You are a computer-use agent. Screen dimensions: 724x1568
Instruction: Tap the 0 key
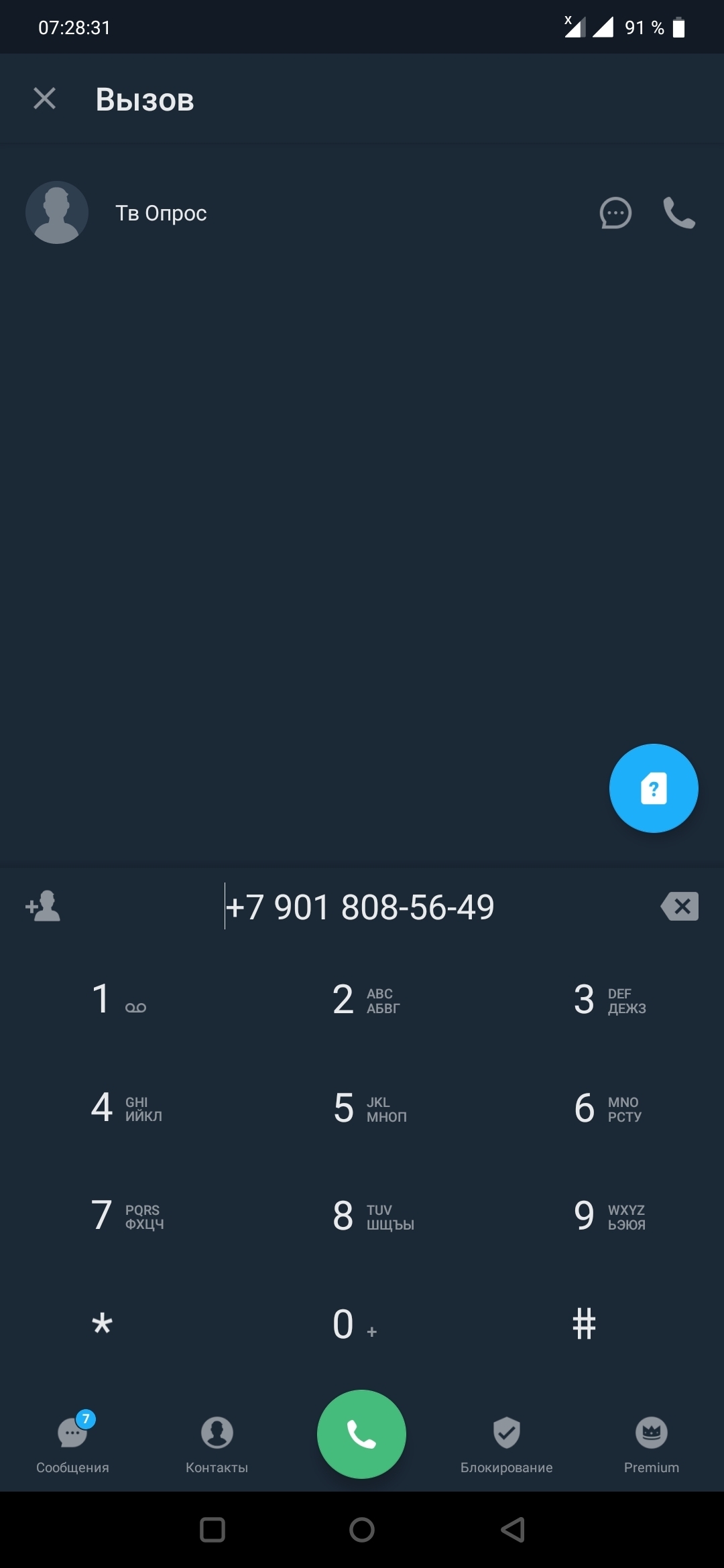(x=352, y=1324)
